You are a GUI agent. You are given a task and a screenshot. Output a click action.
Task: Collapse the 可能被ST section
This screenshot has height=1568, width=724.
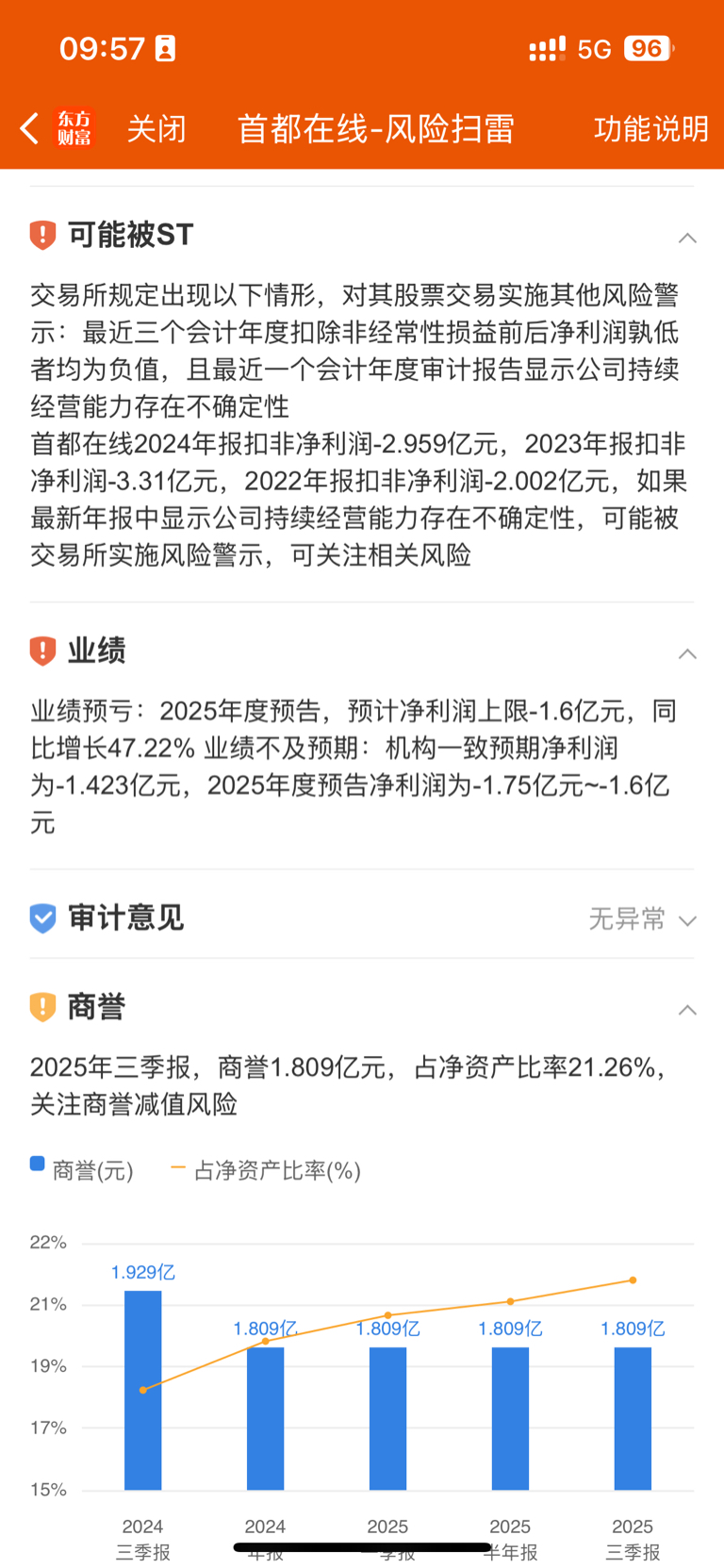[687, 238]
